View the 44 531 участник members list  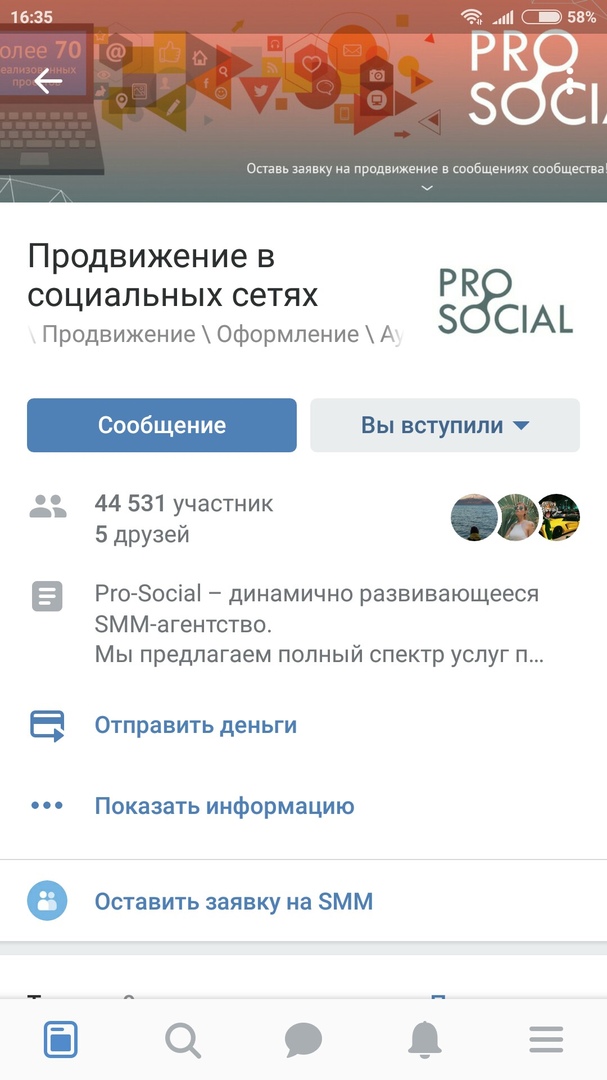[183, 503]
